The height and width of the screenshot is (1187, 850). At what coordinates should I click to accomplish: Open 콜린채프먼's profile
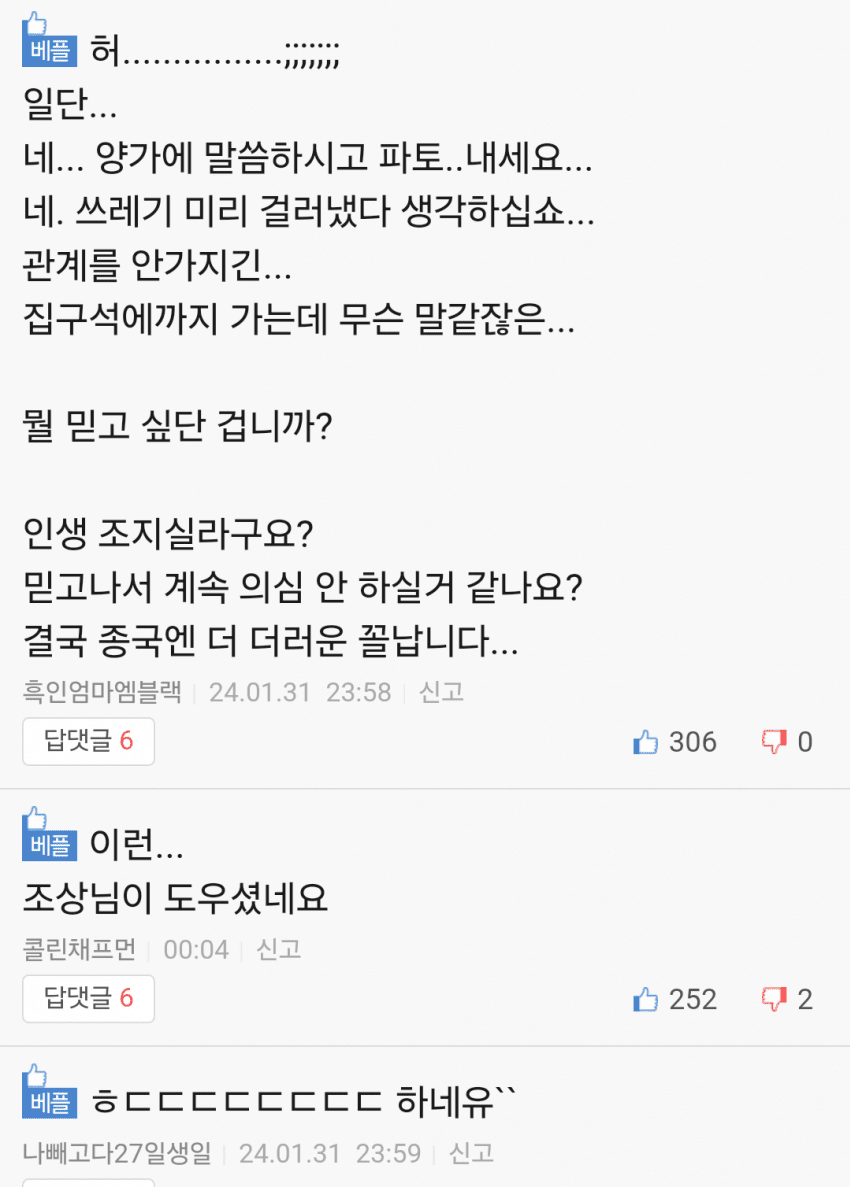pos(79,949)
